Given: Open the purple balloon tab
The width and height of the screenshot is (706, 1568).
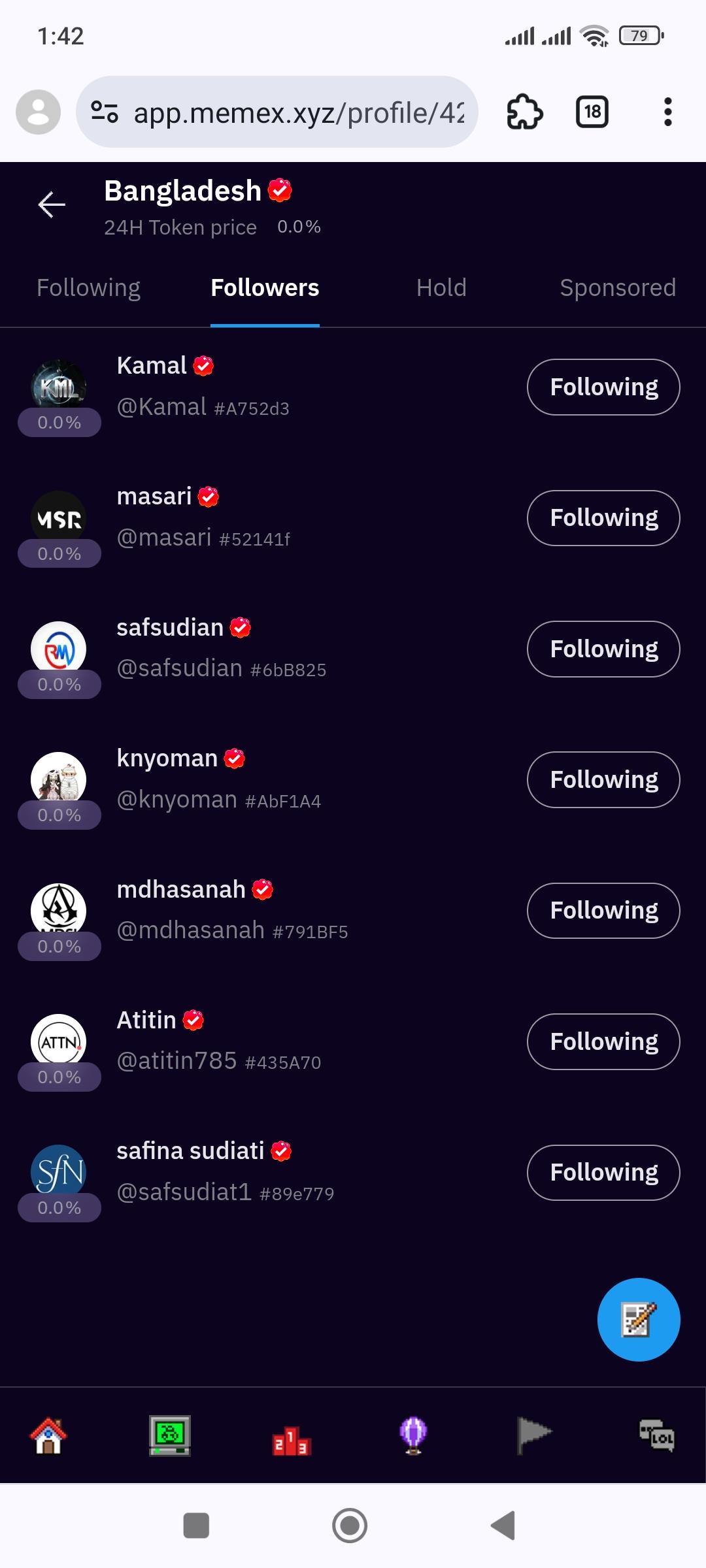Looking at the screenshot, I should 413,1435.
